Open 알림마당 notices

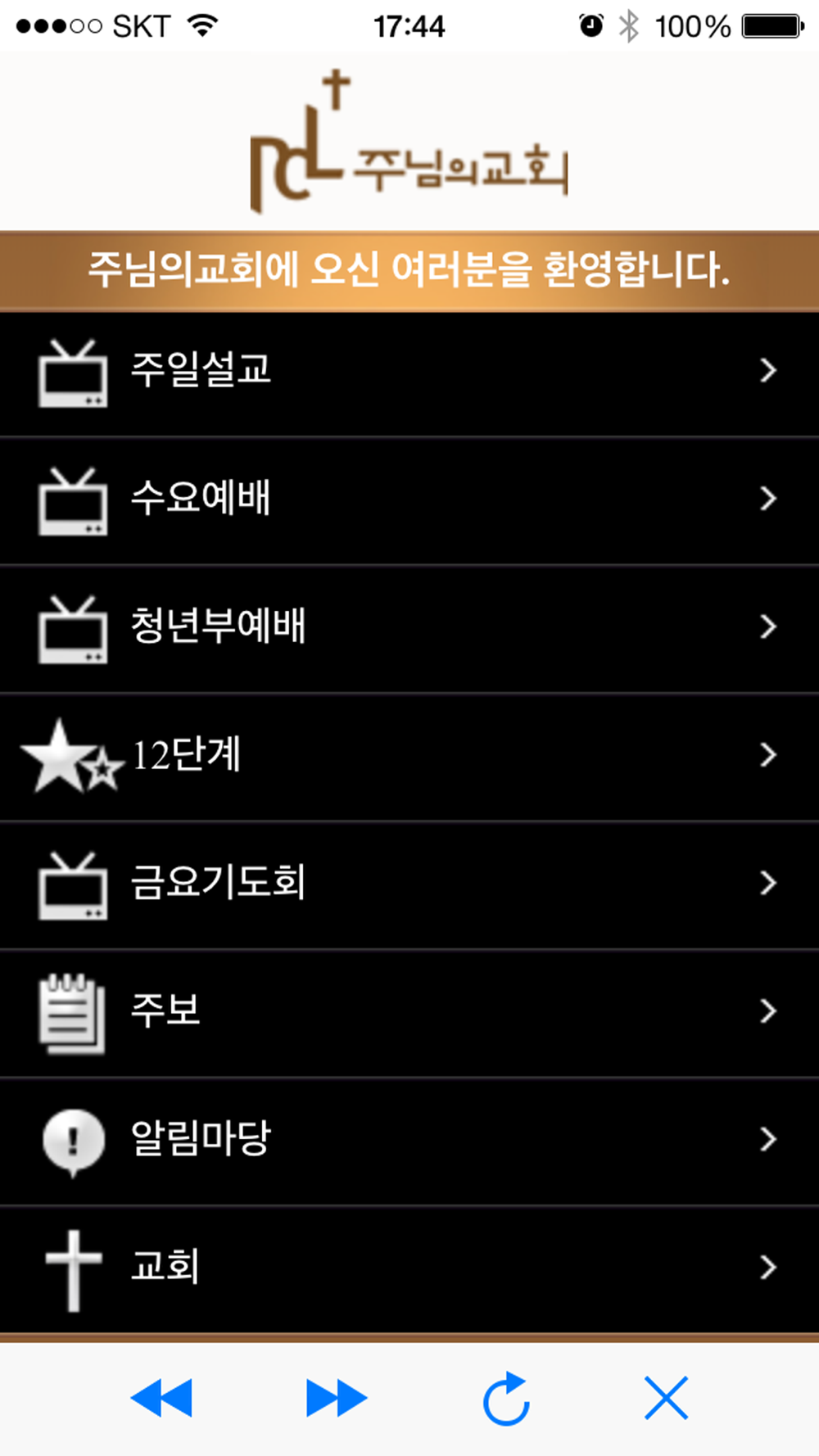pos(409,1140)
